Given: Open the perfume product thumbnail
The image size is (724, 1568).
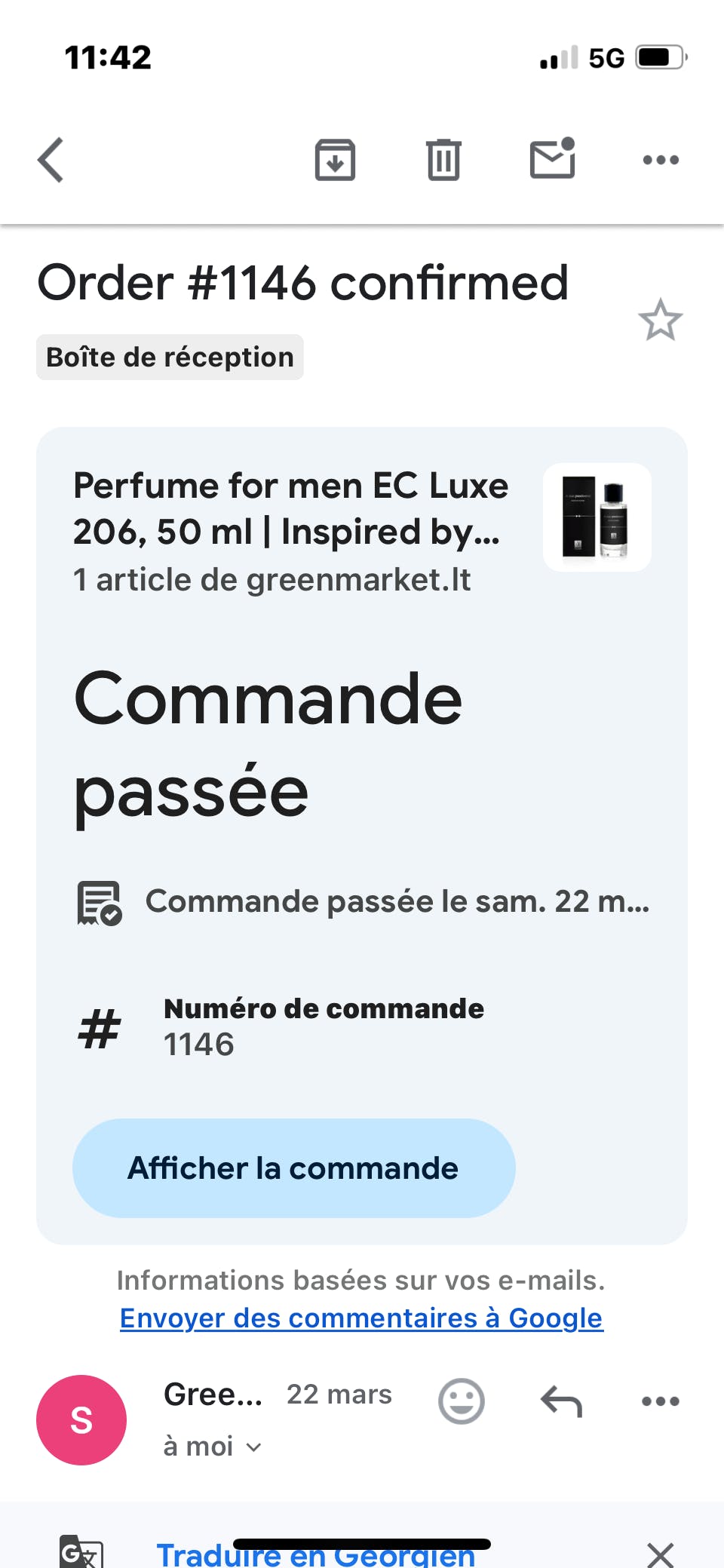Looking at the screenshot, I should pyautogui.click(x=597, y=517).
